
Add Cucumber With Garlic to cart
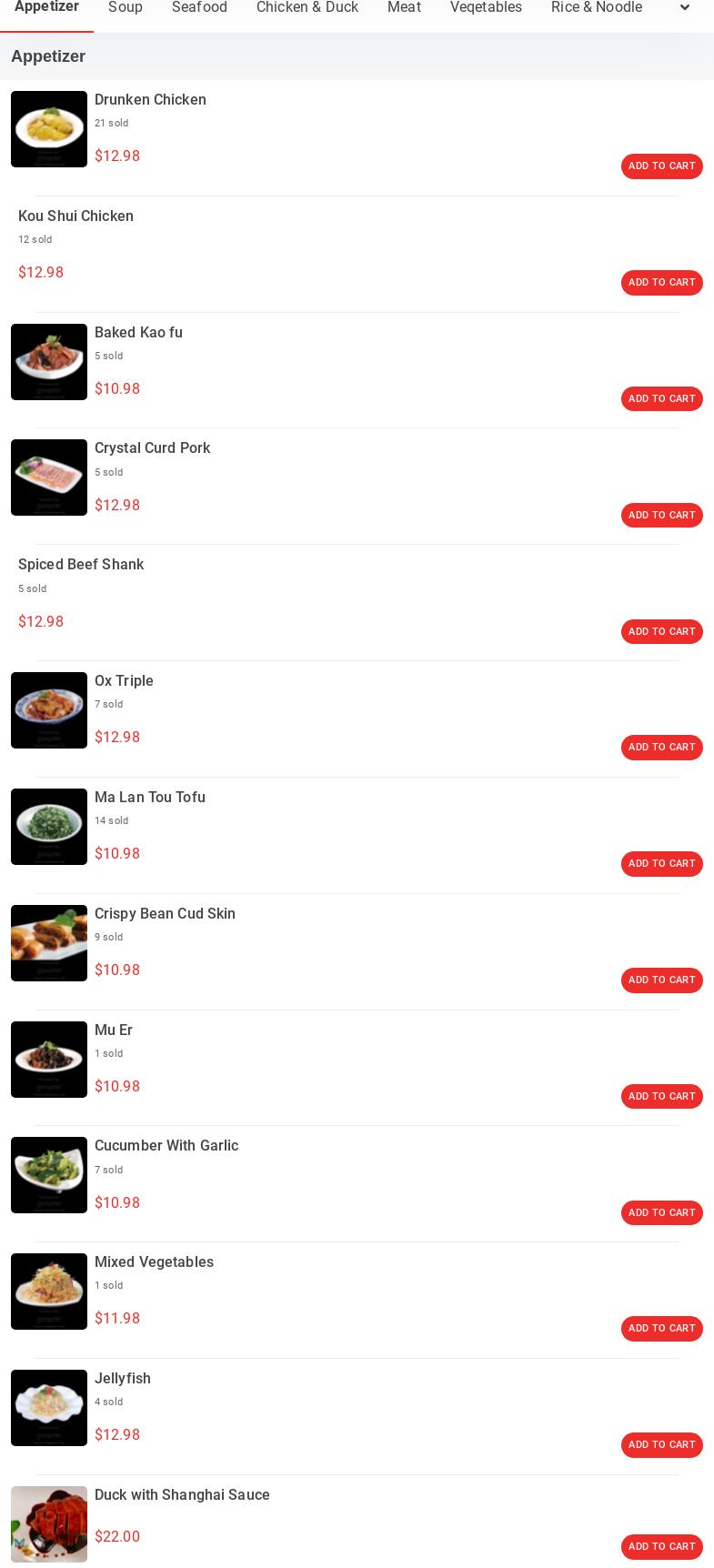(x=661, y=1213)
